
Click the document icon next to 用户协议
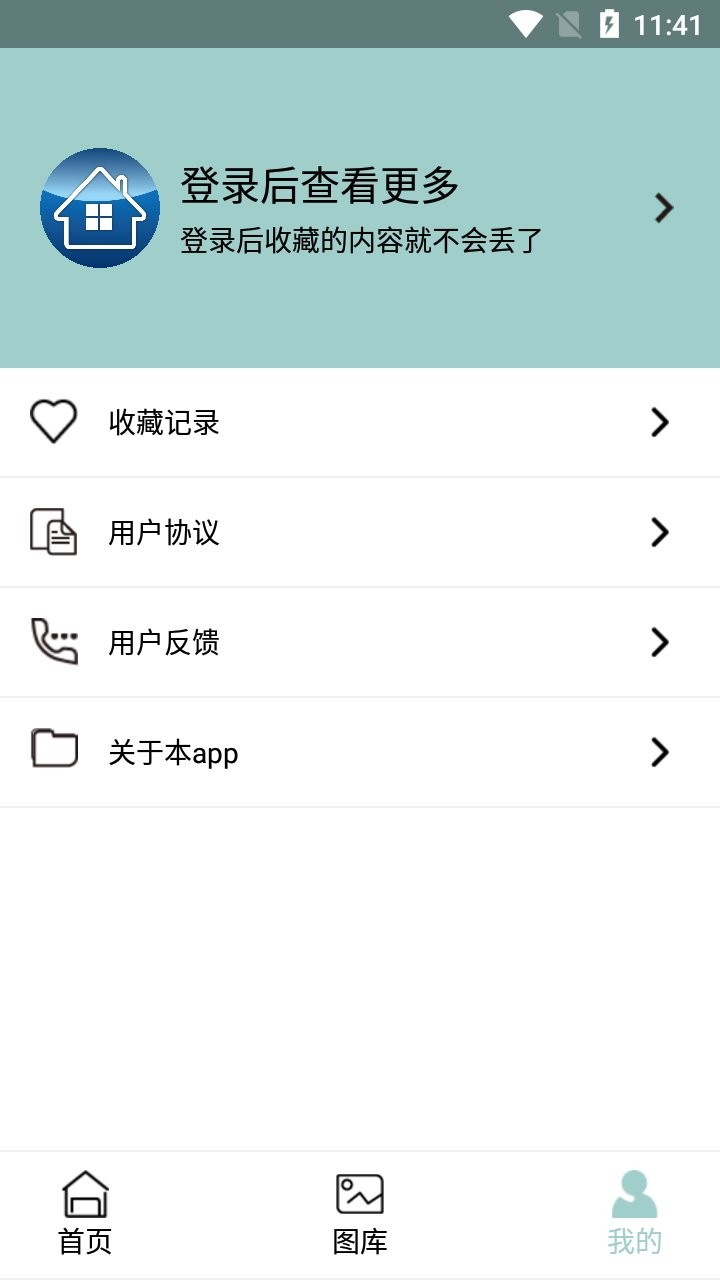coord(54,532)
